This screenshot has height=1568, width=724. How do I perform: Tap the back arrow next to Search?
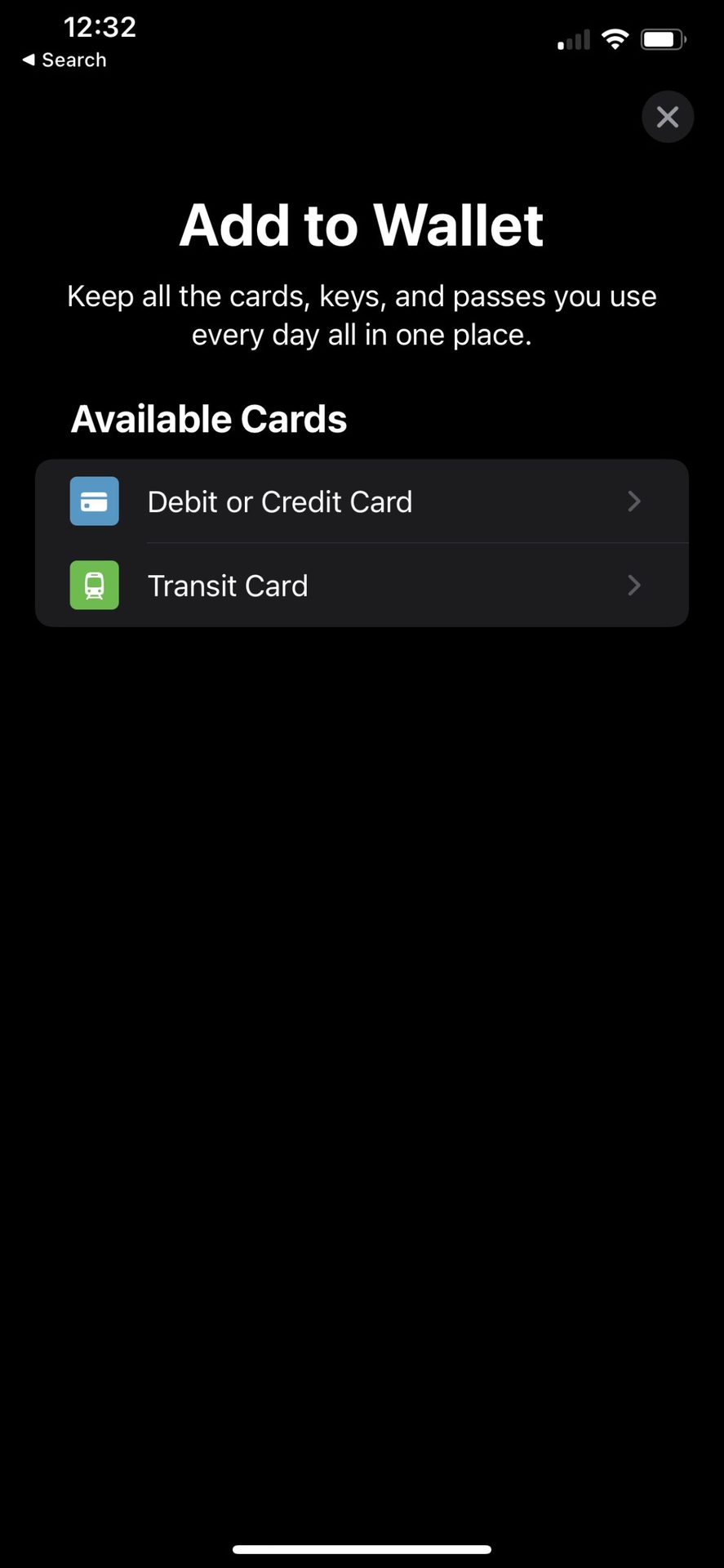coord(29,60)
